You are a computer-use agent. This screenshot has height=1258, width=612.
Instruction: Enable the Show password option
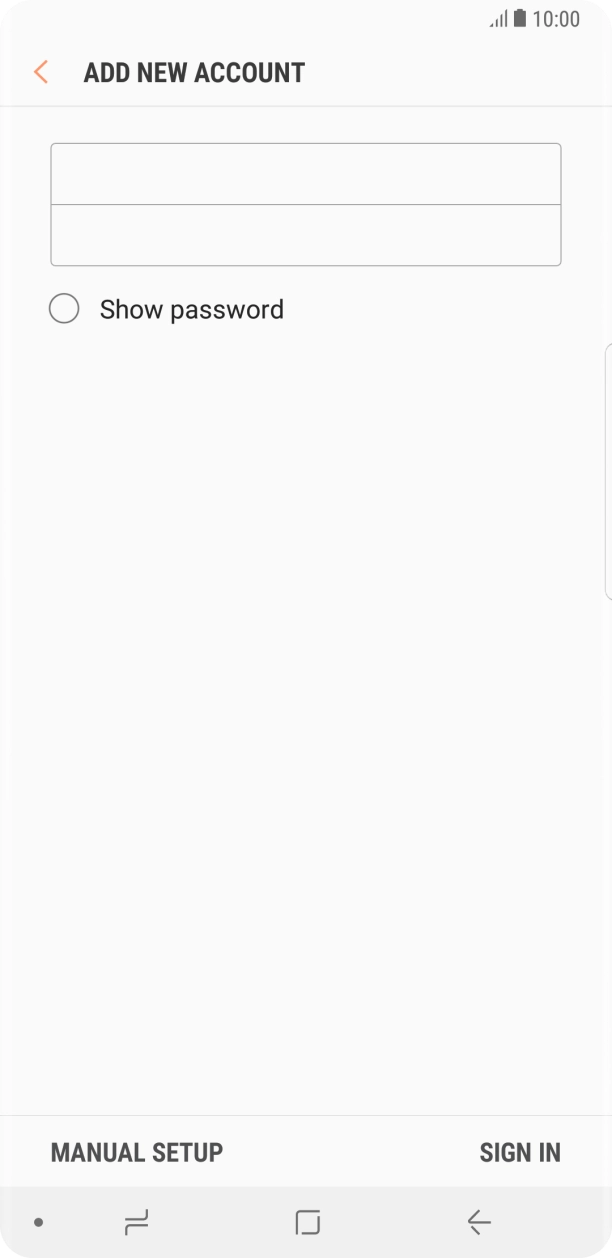tap(64, 309)
